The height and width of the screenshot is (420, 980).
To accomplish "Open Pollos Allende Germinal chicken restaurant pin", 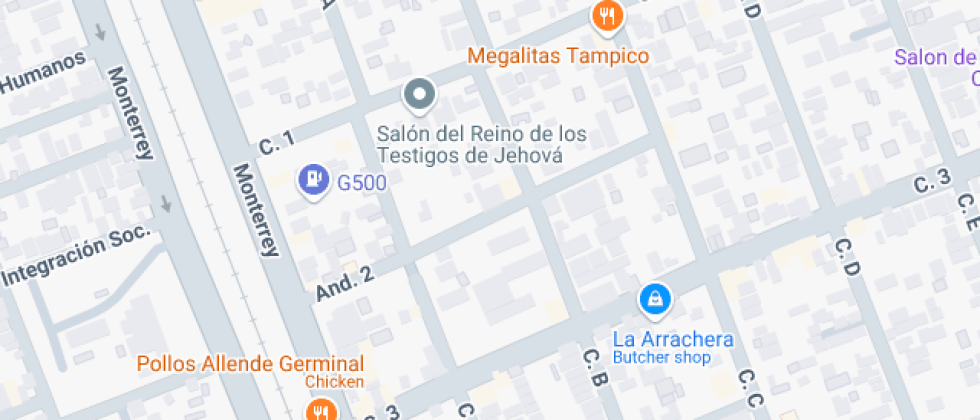I will 320,409.
